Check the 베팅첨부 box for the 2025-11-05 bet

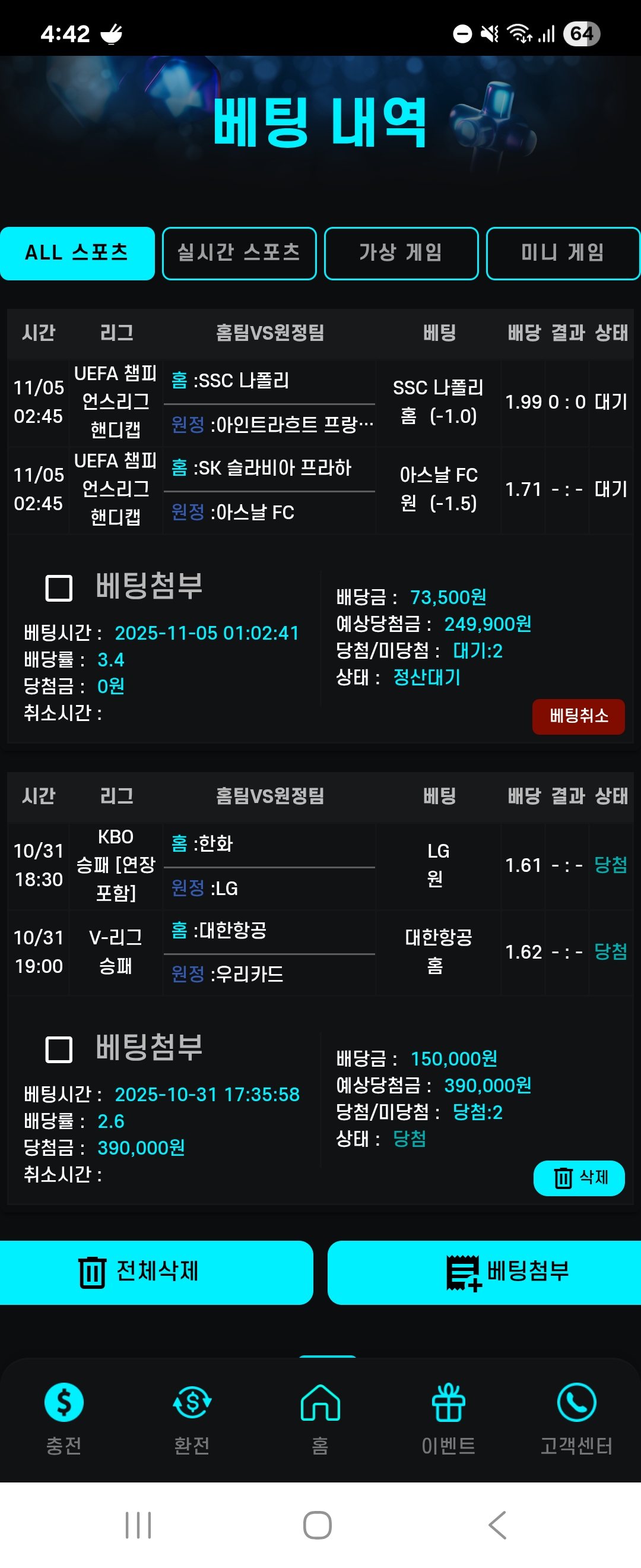point(59,588)
